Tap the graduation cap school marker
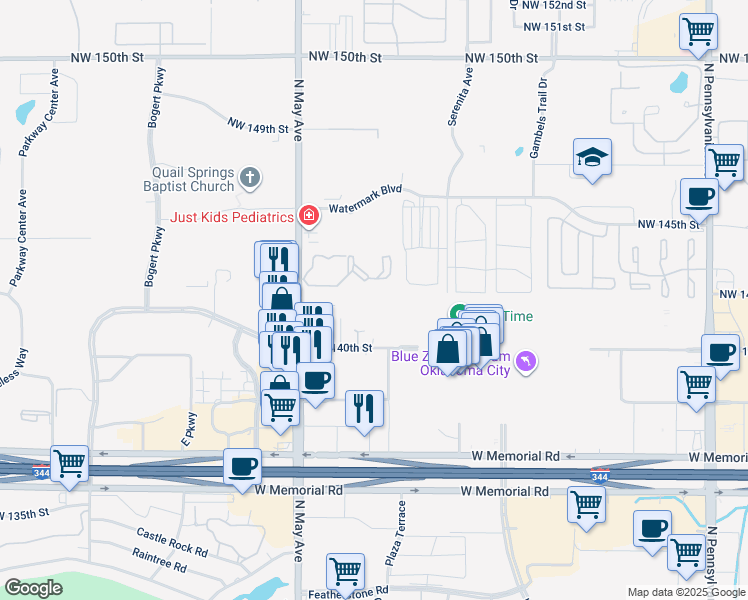 [x=593, y=157]
